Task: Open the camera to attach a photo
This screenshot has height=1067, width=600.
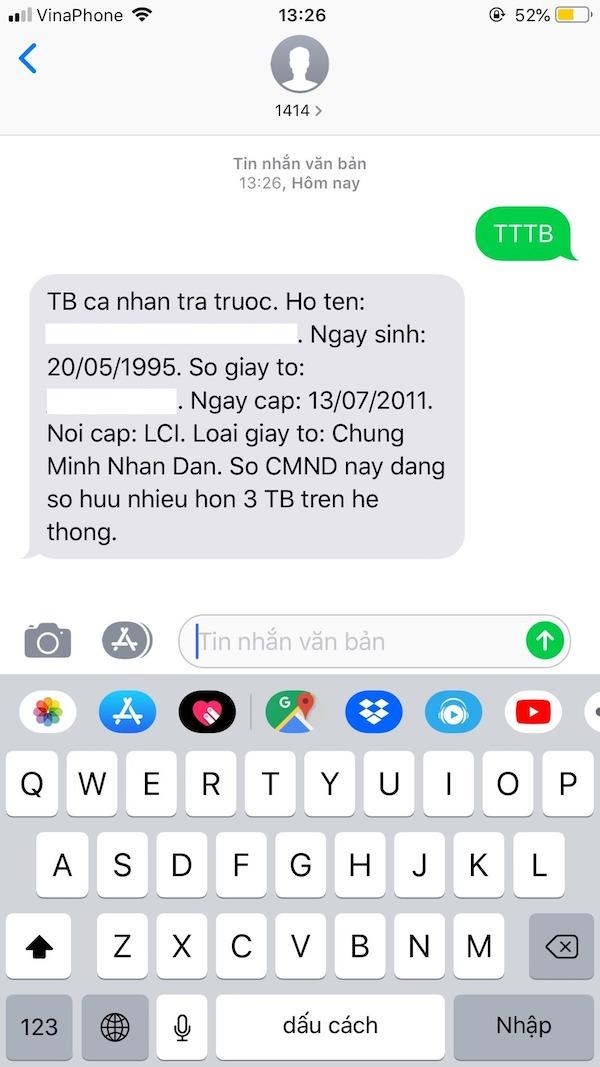Action: pyautogui.click(x=47, y=640)
